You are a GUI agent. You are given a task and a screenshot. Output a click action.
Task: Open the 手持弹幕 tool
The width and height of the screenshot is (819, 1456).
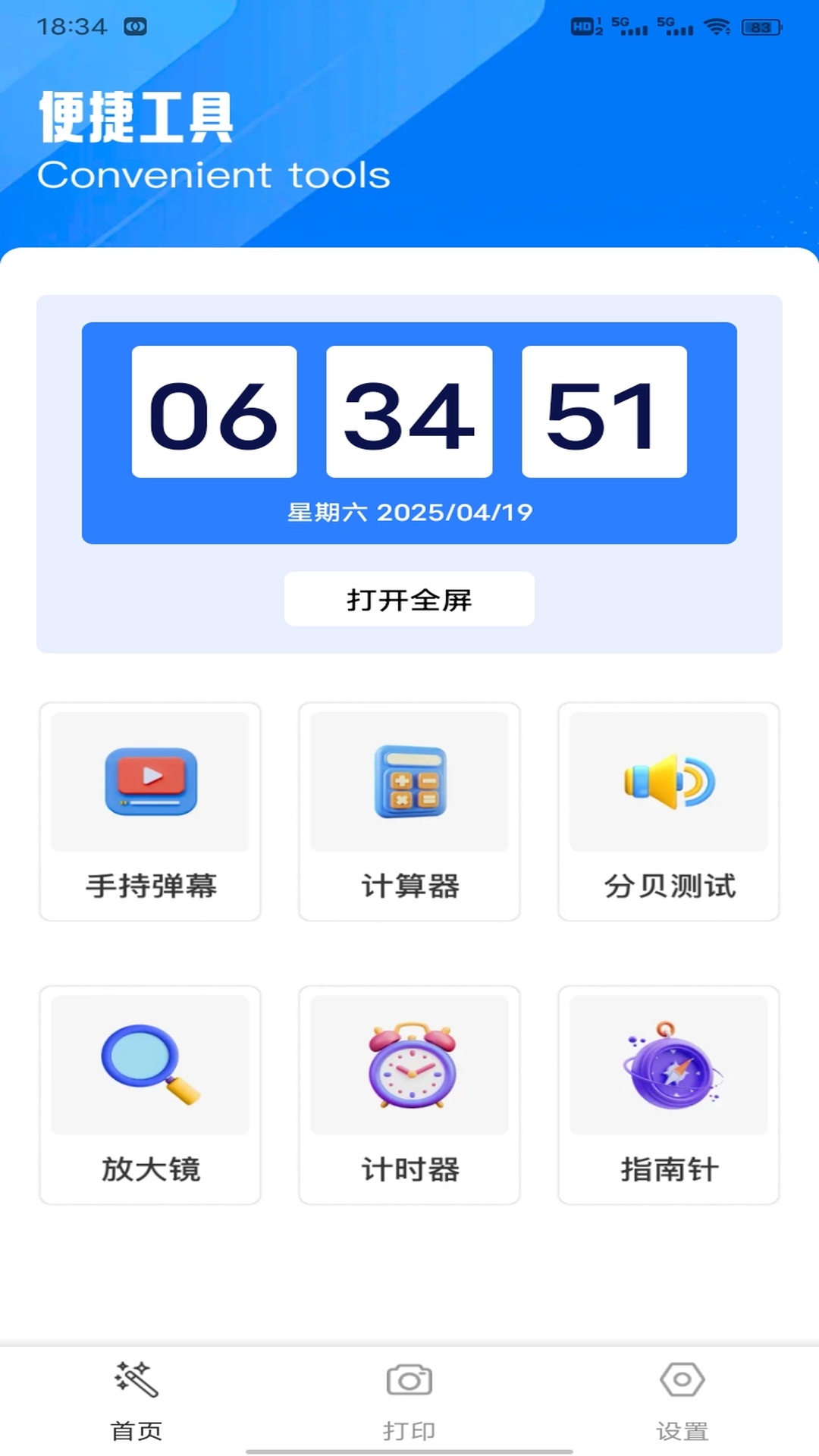point(150,811)
